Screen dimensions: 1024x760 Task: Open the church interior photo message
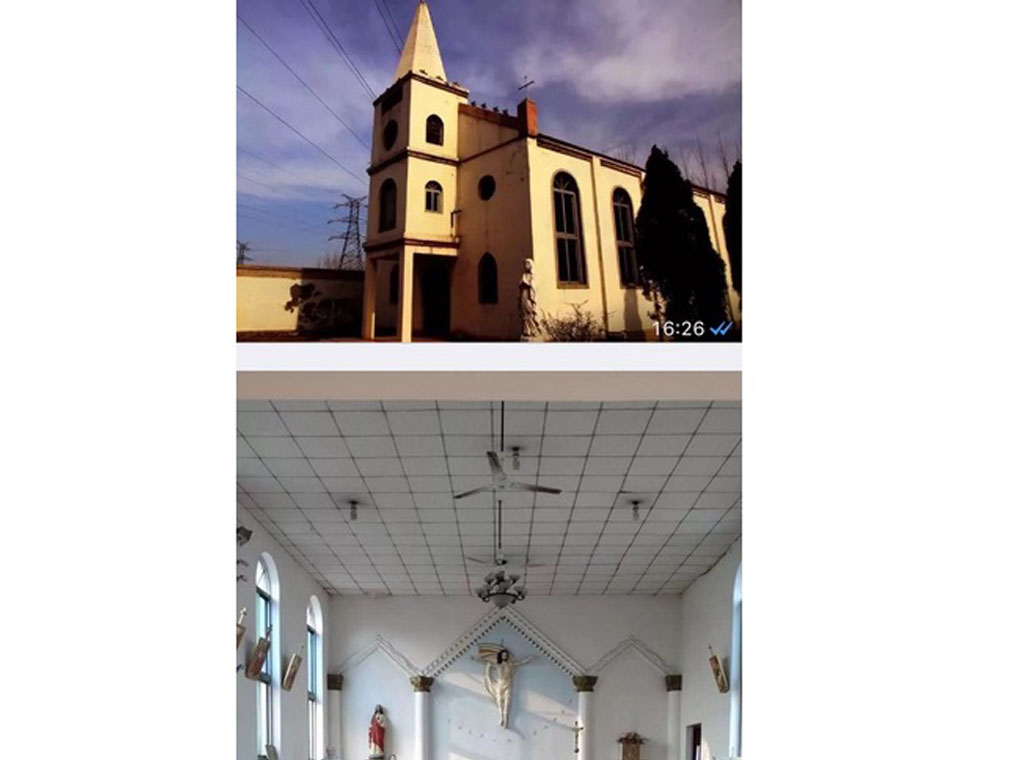pos(488,565)
